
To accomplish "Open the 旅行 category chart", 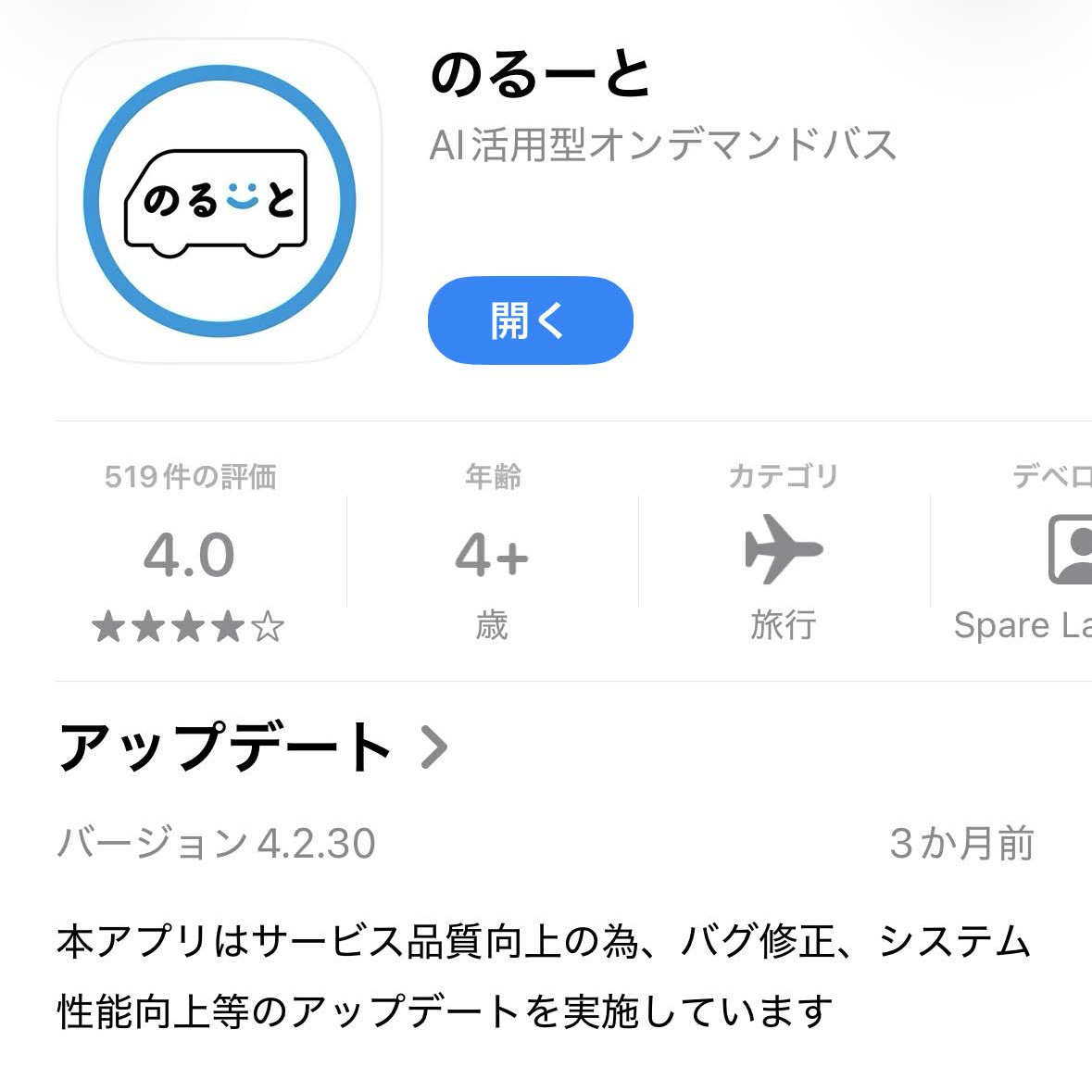I will click(x=783, y=554).
